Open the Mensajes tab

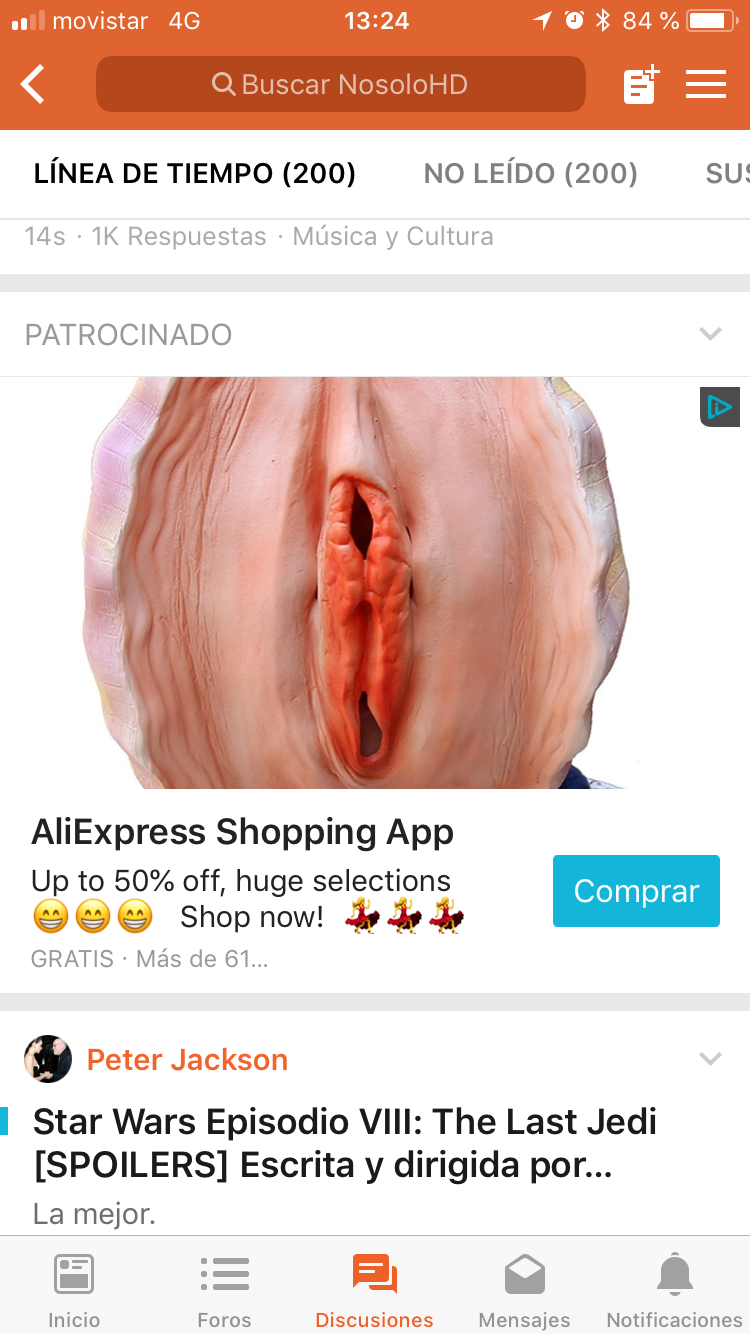click(524, 1290)
